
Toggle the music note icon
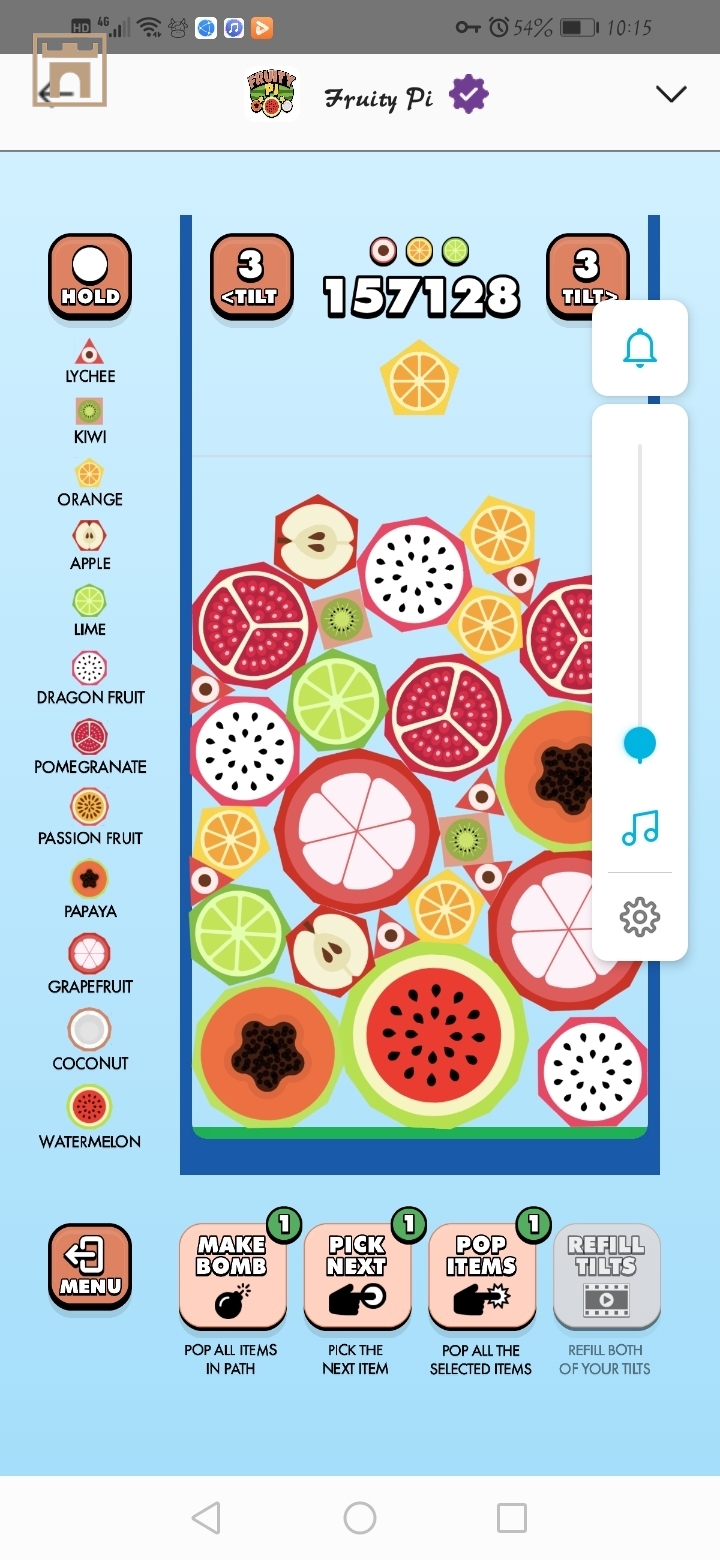pos(640,828)
